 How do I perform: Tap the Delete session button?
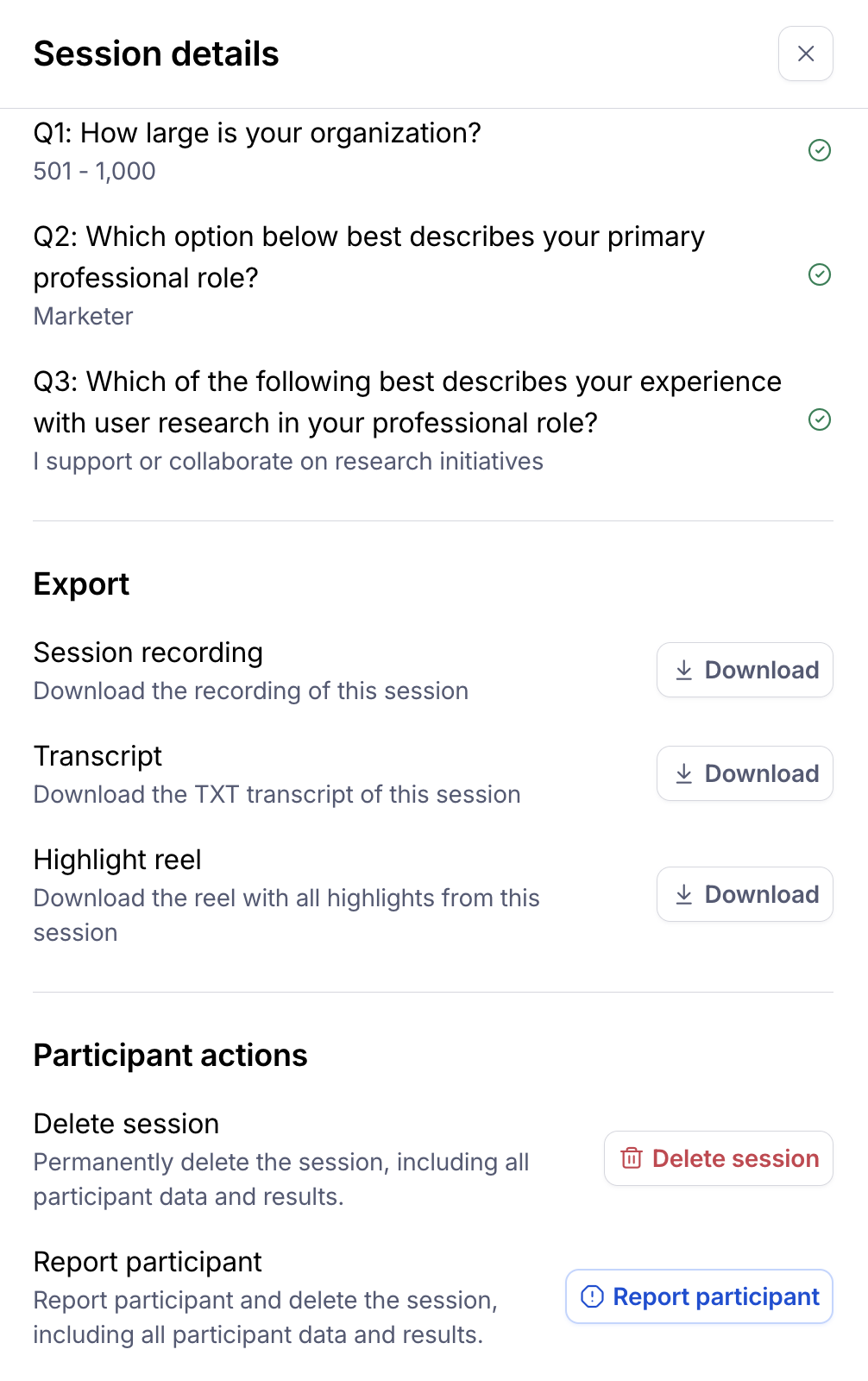coord(718,1158)
